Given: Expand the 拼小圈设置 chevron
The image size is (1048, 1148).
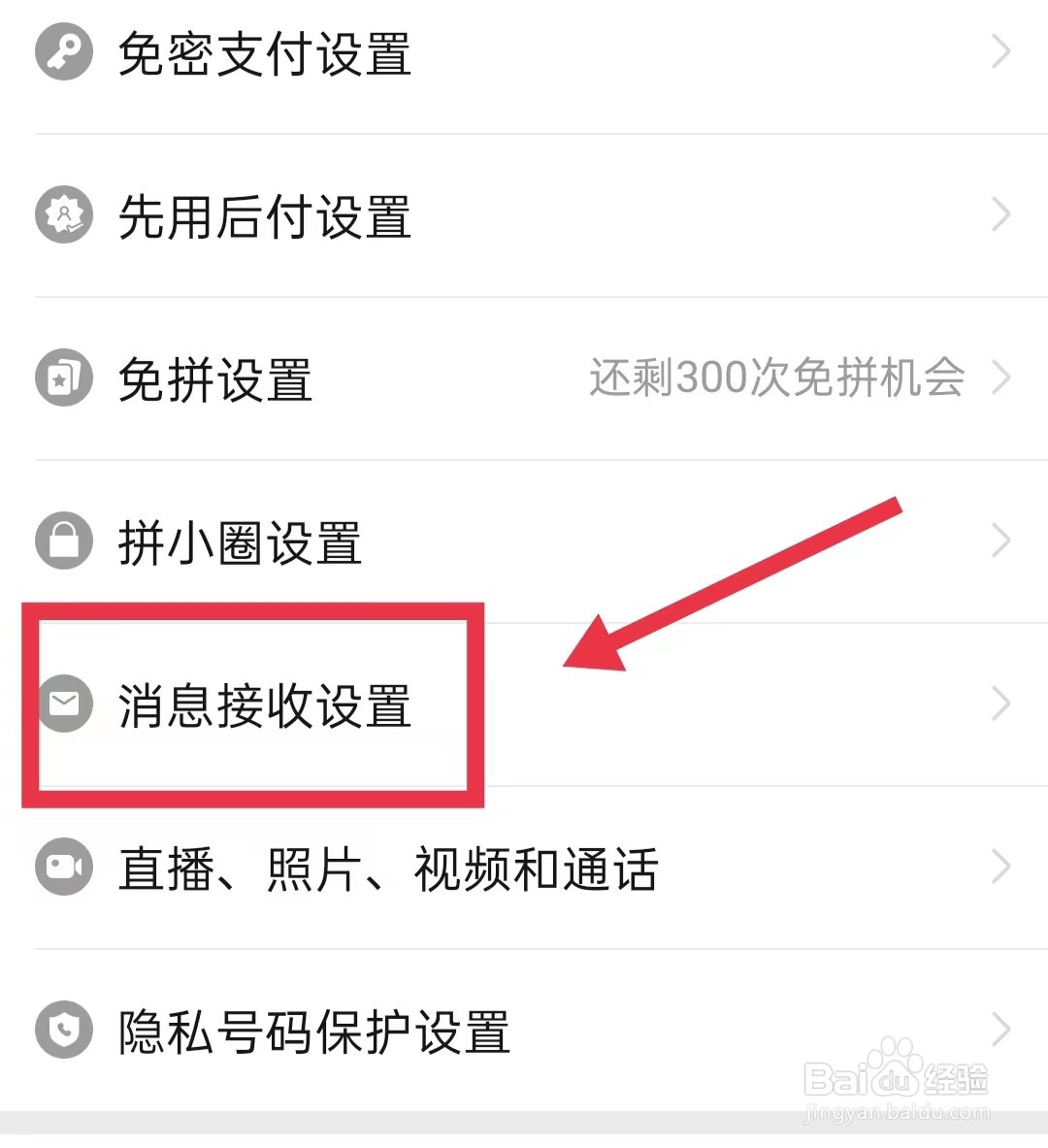Looking at the screenshot, I should click(x=1000, y=541).
